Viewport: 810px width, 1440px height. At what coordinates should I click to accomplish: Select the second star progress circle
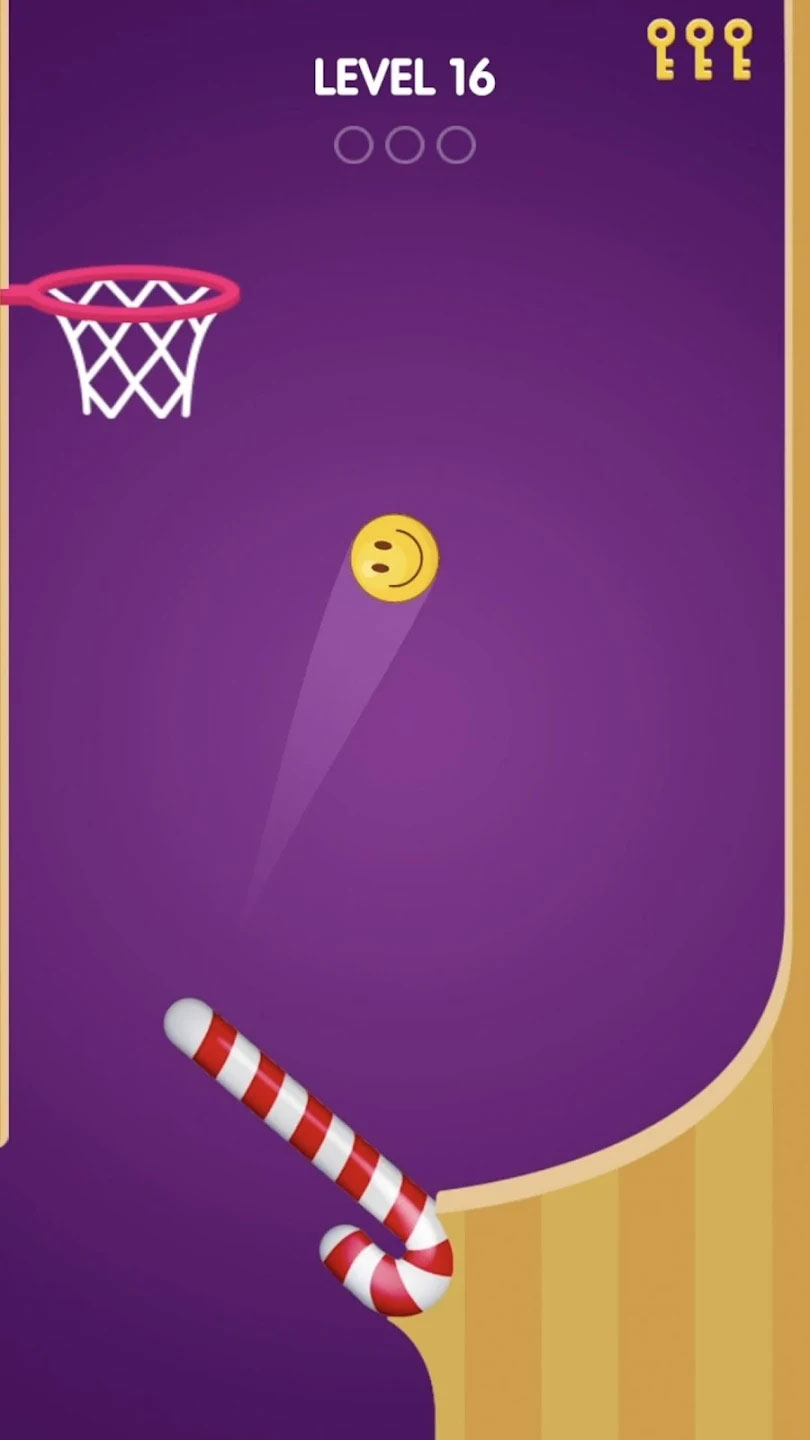(x=405, y=142)
